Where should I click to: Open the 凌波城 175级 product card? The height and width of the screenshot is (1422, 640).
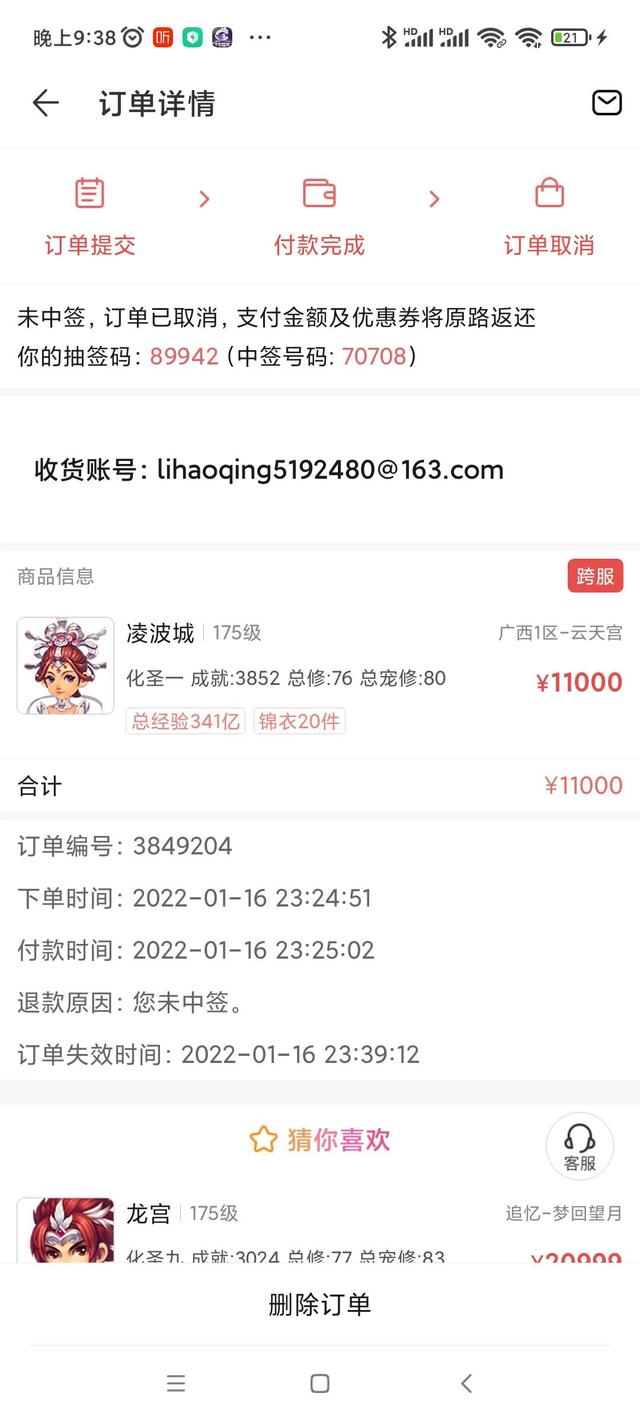pos(320,665)
